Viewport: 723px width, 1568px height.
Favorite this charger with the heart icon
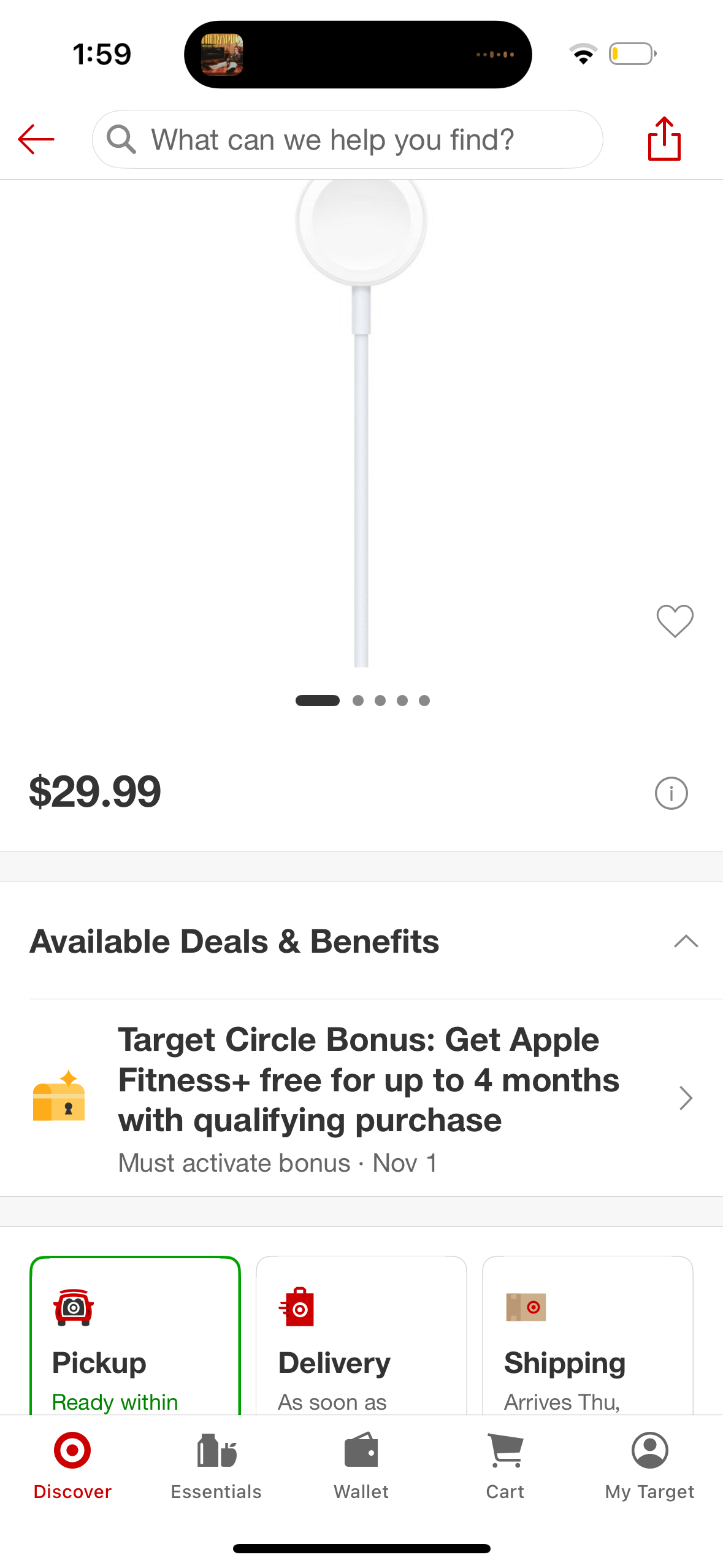(x=675, y=621)
